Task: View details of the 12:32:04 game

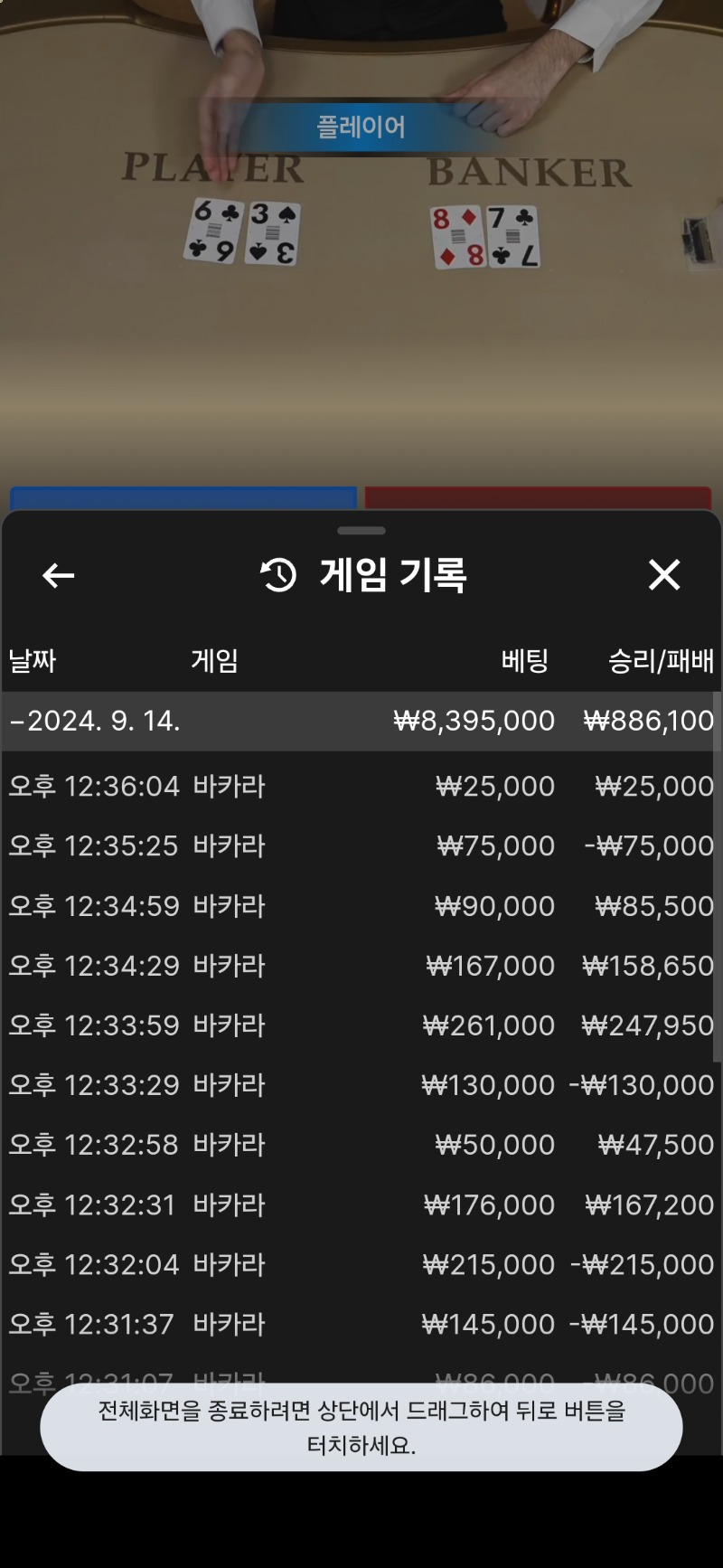Action: tap(360, 1264)
